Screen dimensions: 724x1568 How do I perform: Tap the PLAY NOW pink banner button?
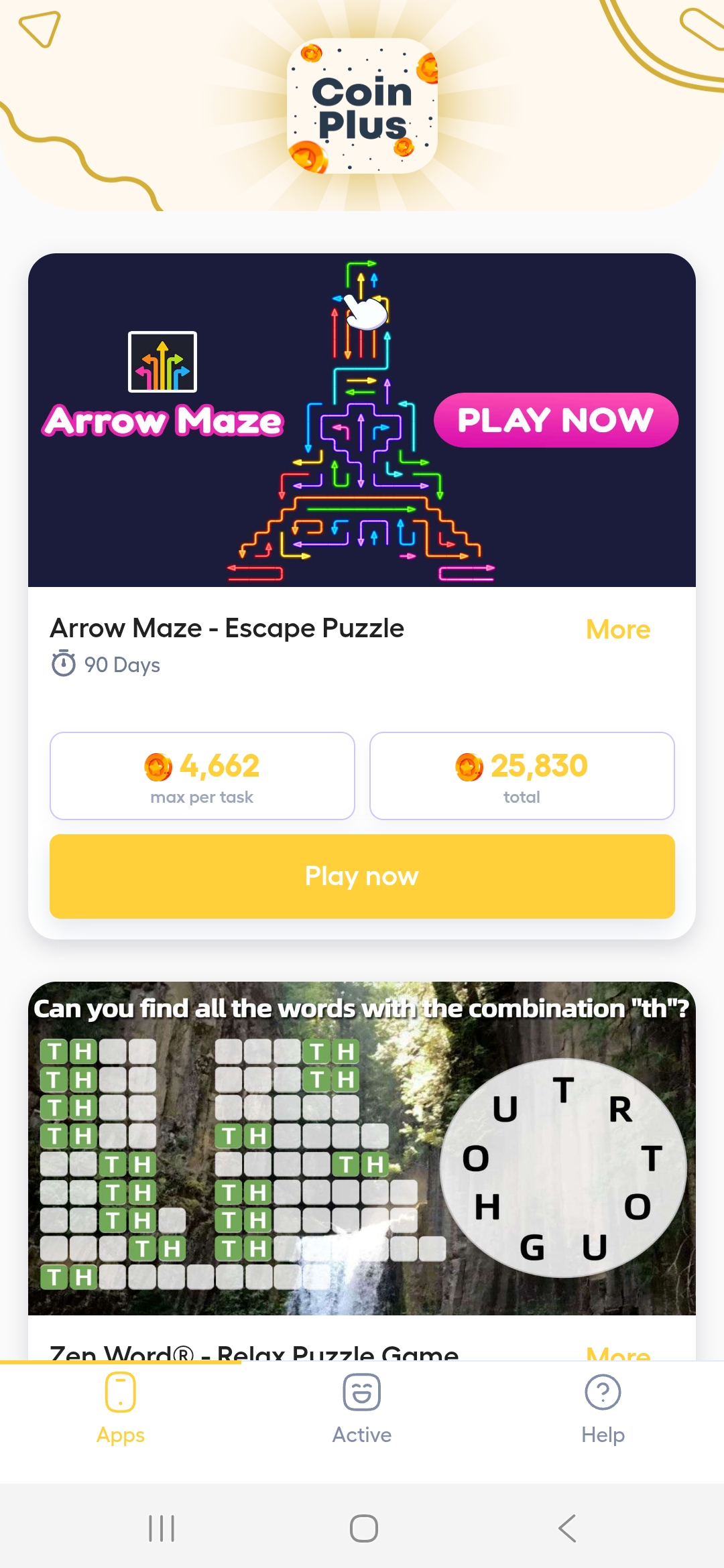555,420
